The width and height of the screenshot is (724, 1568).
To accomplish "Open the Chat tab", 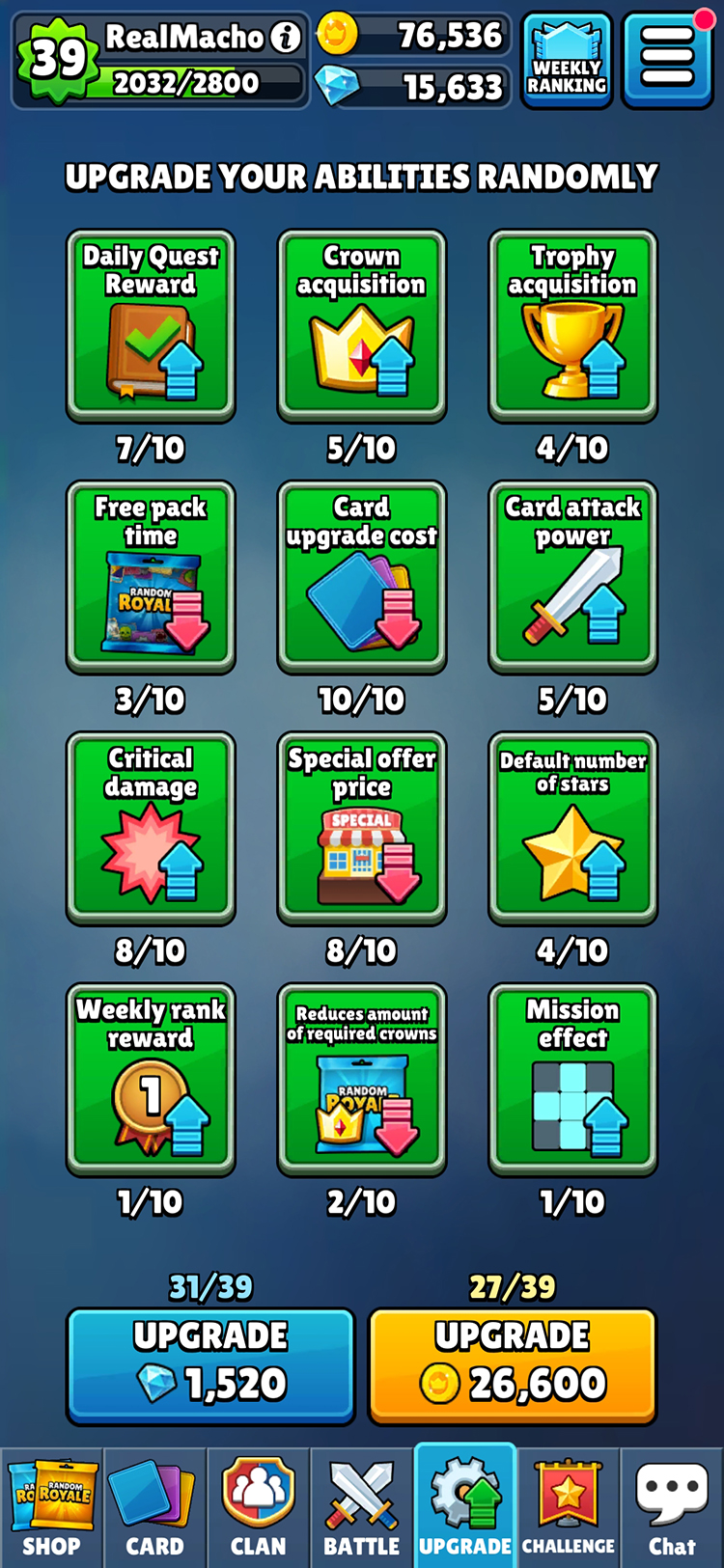I will coord(672,1509).
